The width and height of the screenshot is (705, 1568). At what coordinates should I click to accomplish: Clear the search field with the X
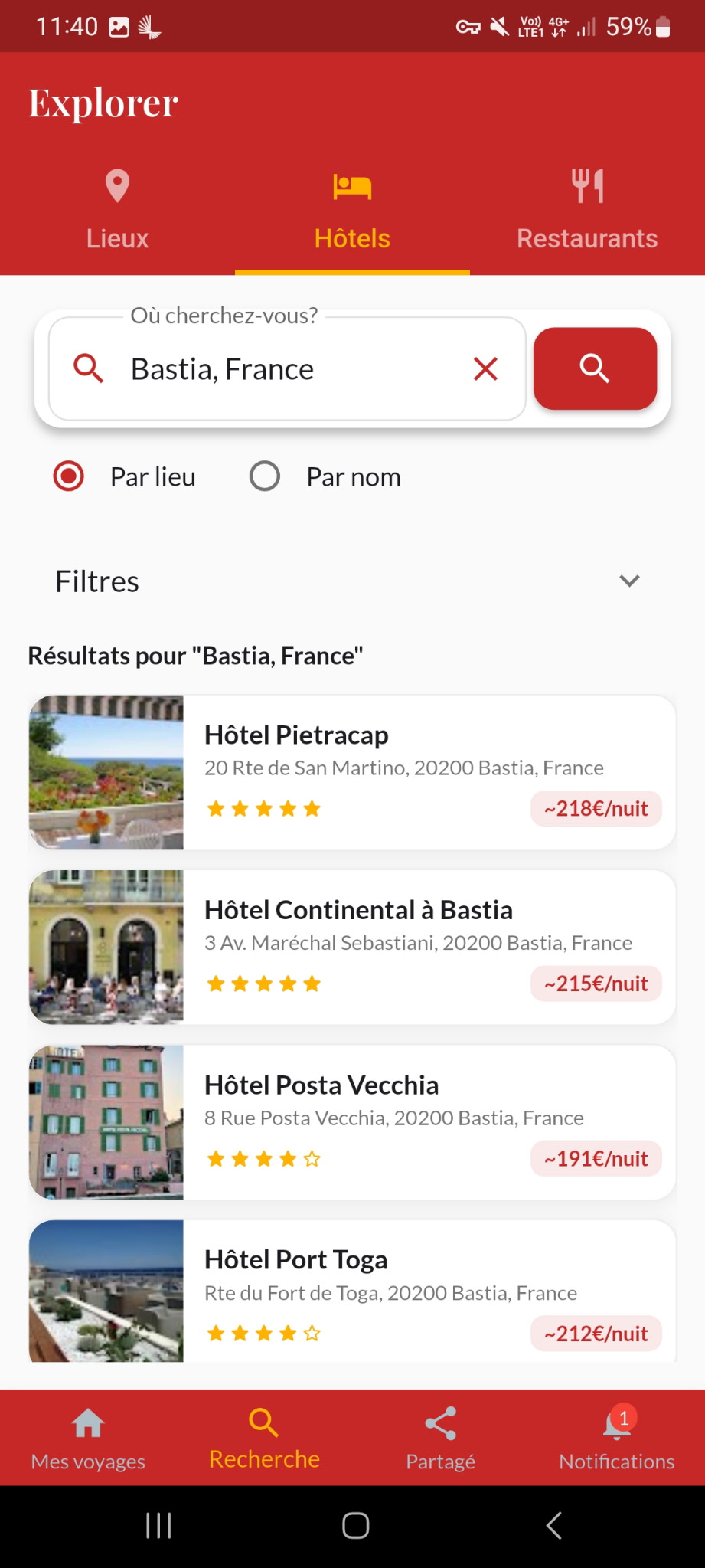485,368
